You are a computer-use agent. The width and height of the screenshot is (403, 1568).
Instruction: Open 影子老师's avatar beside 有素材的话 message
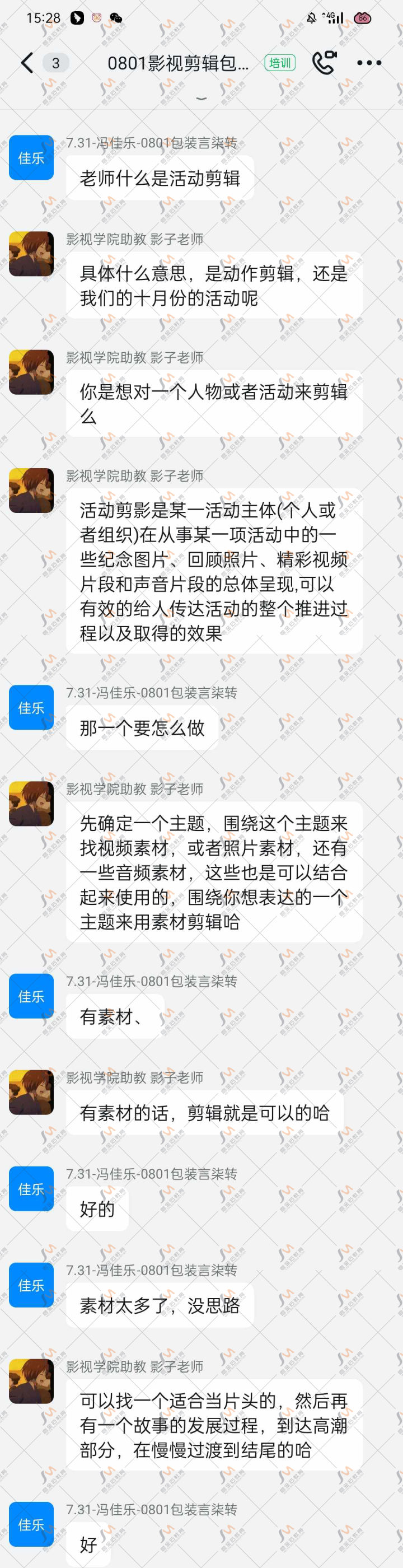(x=31, y=1093)
